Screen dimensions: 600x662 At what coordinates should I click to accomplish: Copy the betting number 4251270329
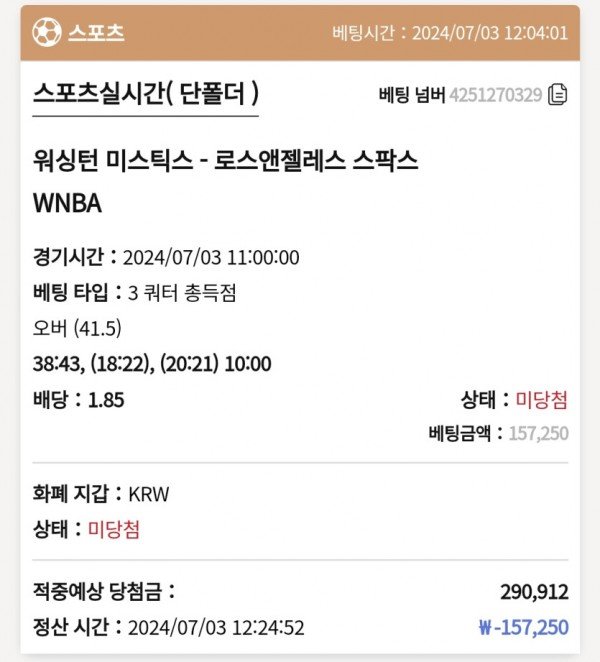tap(558, 95)
